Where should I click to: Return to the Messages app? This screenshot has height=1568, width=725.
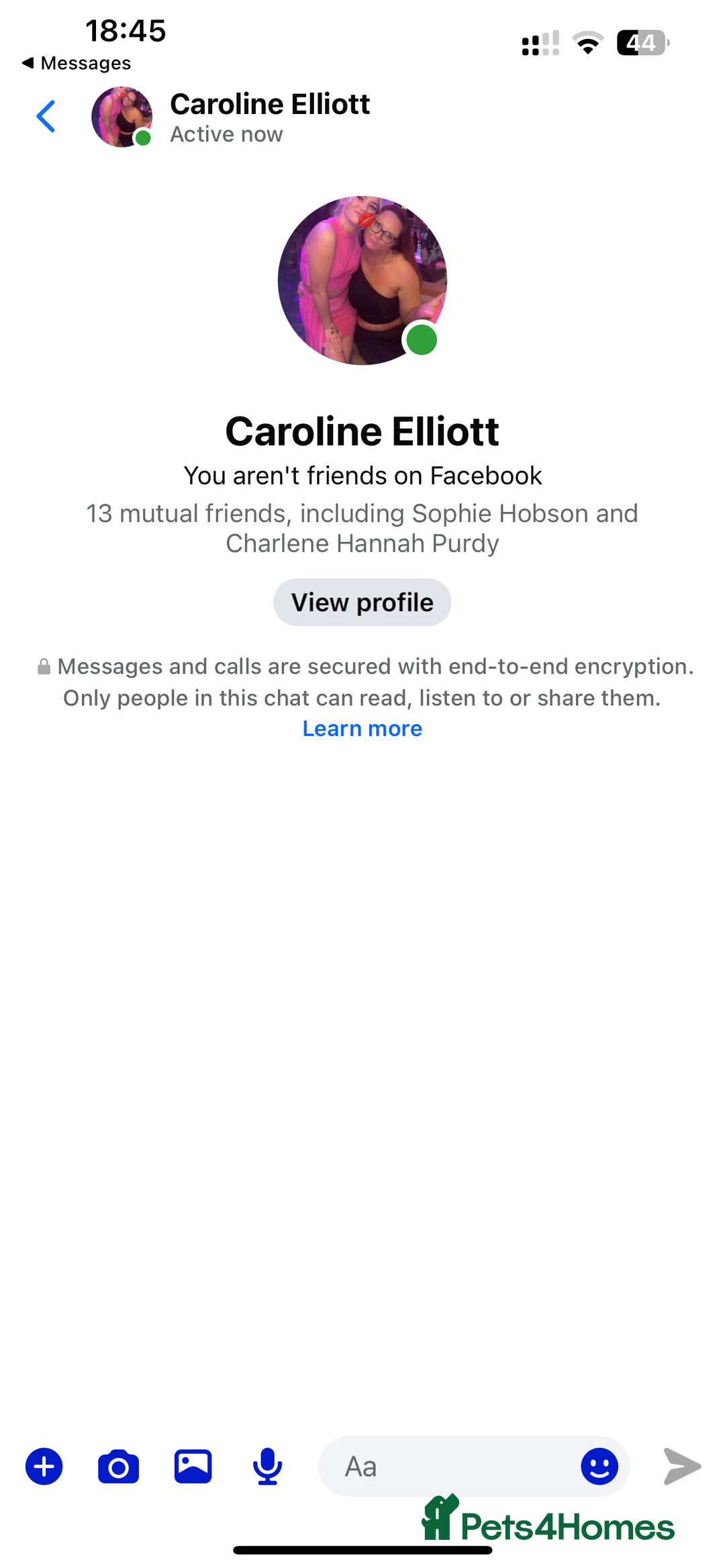tap(77, 63)
